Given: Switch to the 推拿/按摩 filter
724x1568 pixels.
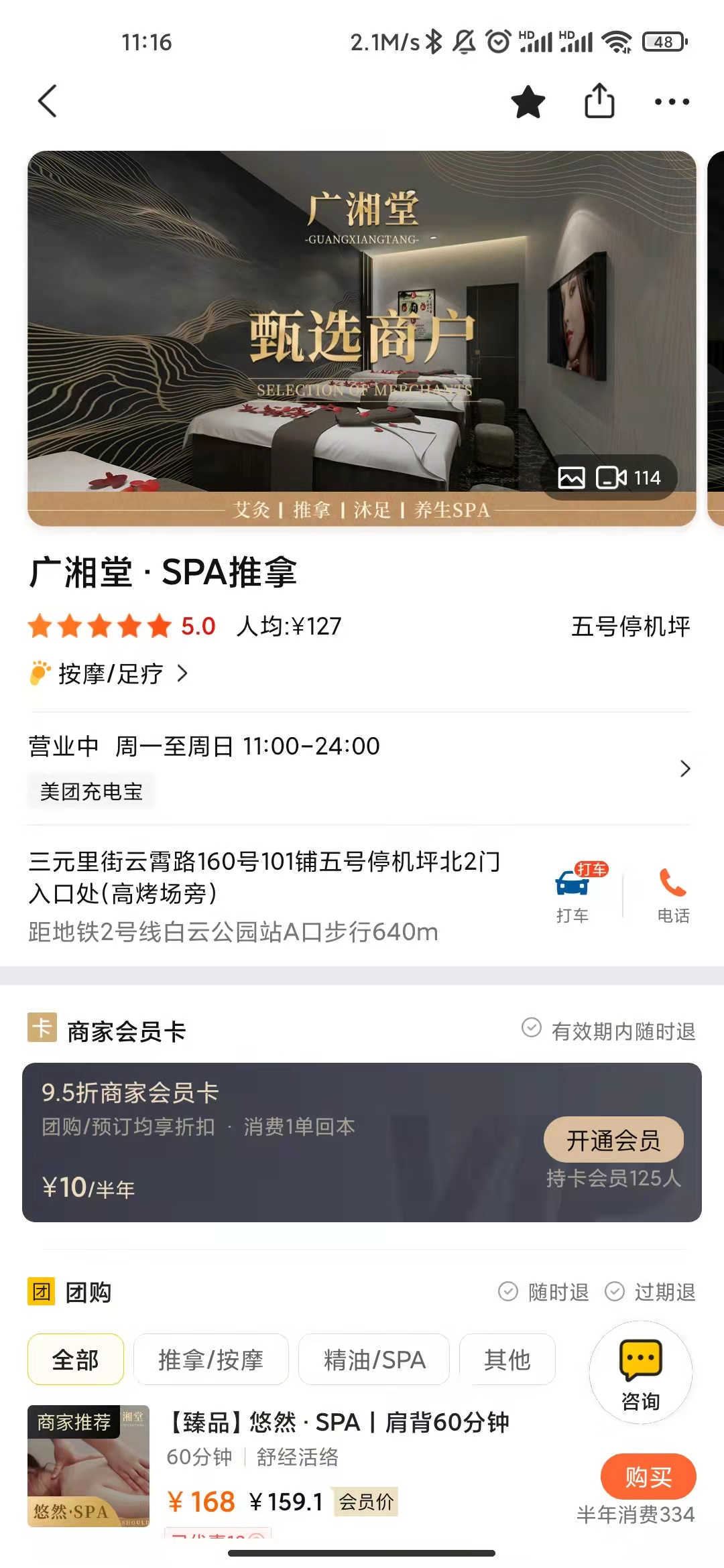Looking at the screenshot, I should 210,1360.
